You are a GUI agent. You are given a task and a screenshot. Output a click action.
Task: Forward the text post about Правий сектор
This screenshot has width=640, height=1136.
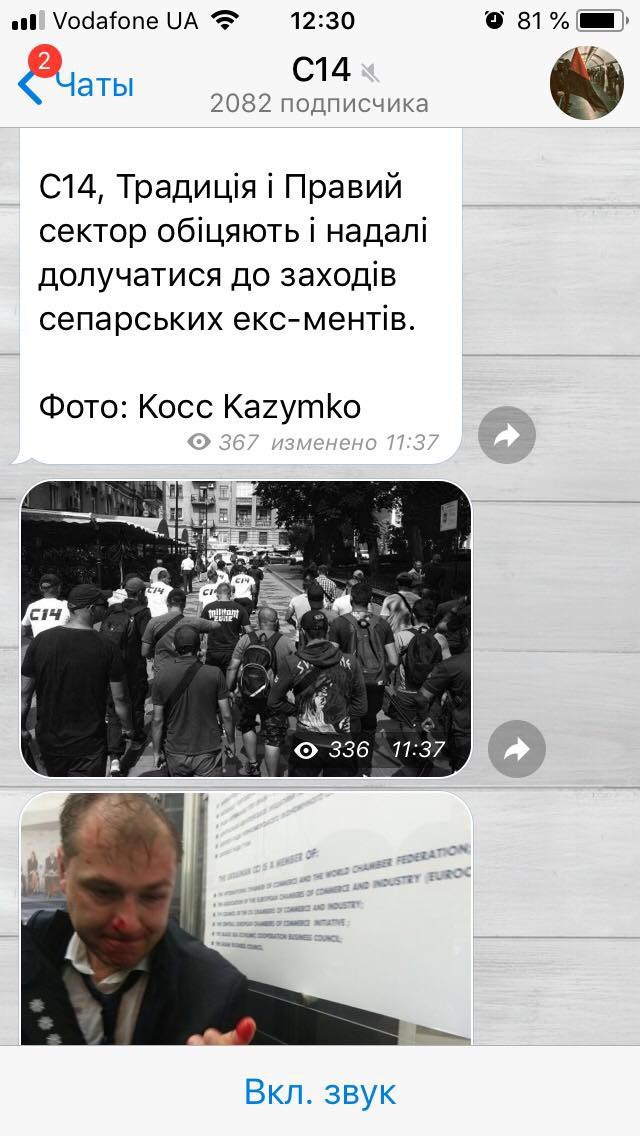[507, 435]
